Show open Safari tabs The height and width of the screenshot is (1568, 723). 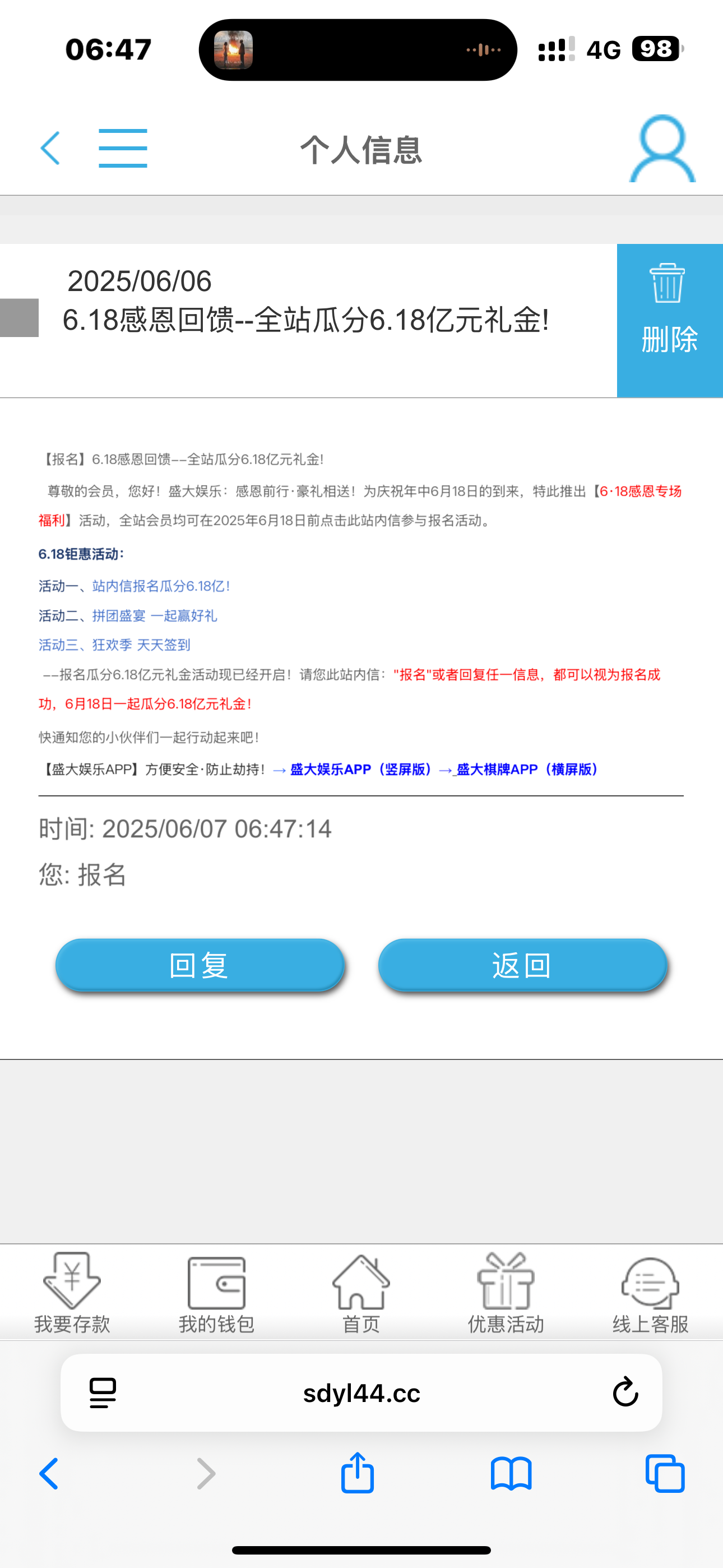click(x=665, y=1473)
